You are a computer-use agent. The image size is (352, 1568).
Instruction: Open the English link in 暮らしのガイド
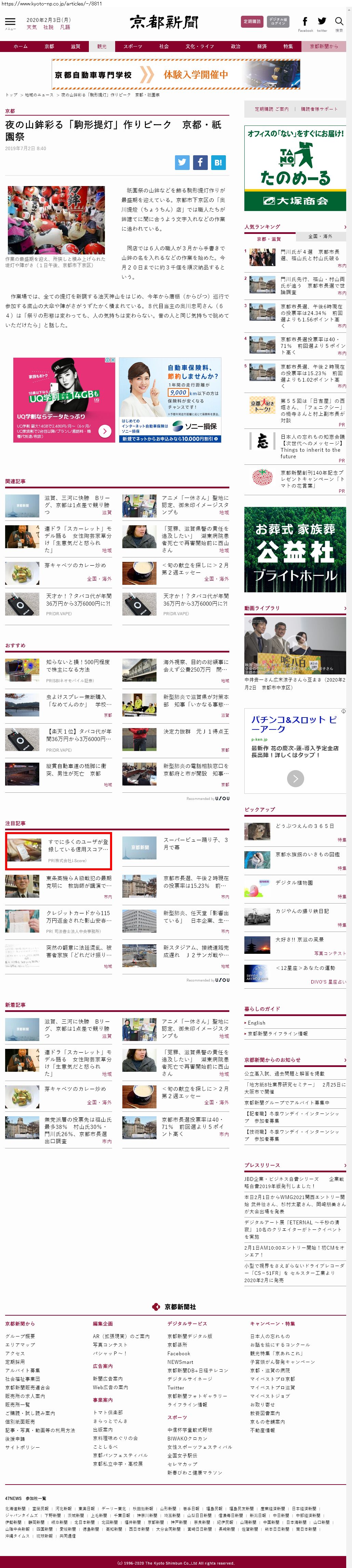pyautogui.click(x=257, y=1023)
